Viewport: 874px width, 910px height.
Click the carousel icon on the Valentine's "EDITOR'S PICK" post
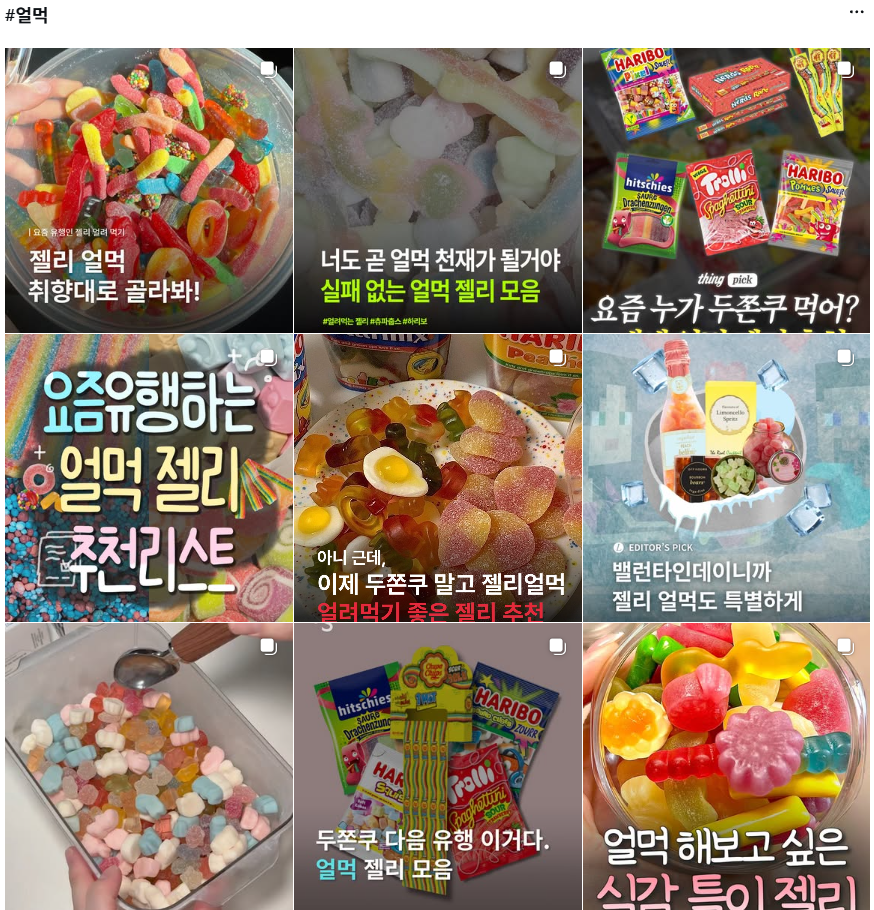(843, 355)
